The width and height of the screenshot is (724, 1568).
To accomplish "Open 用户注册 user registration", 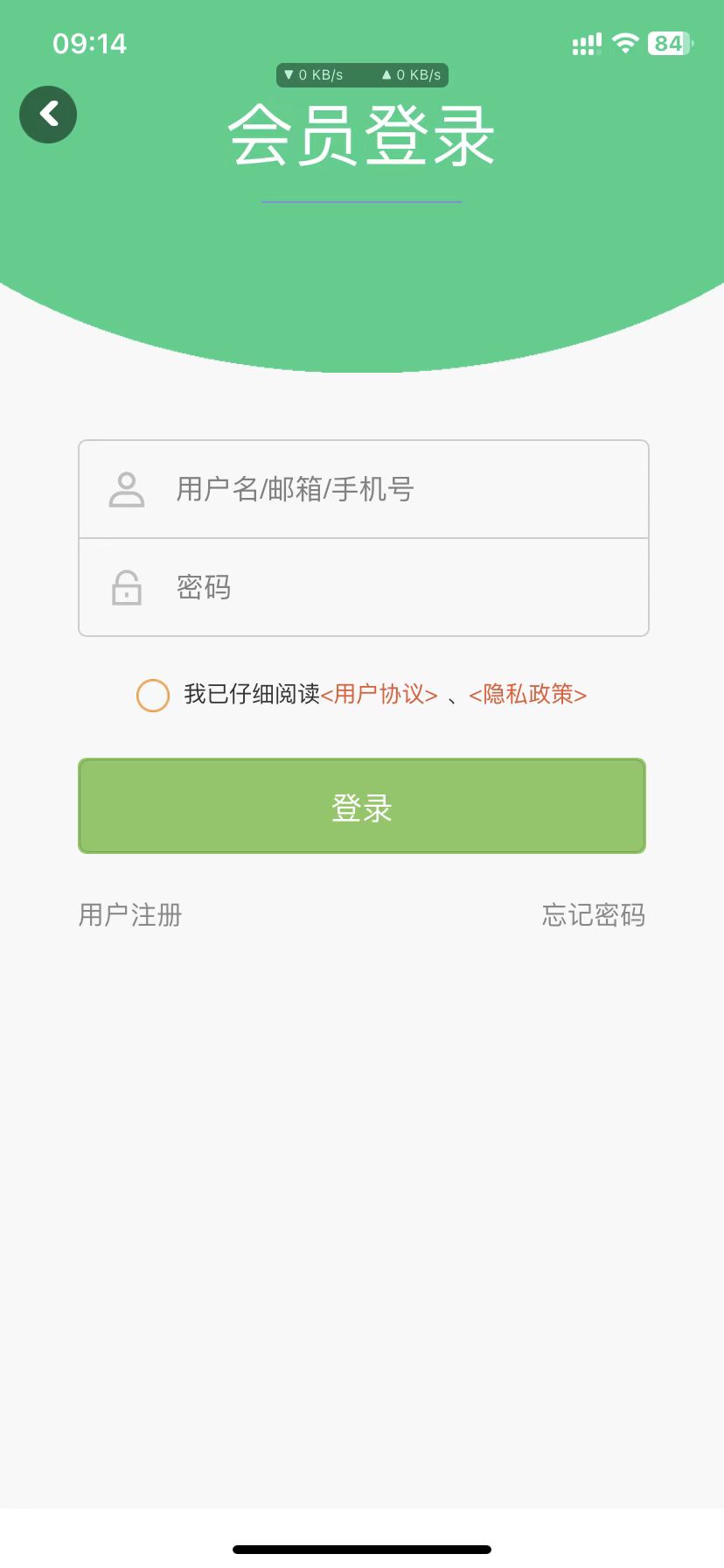I will coord(130,915).
